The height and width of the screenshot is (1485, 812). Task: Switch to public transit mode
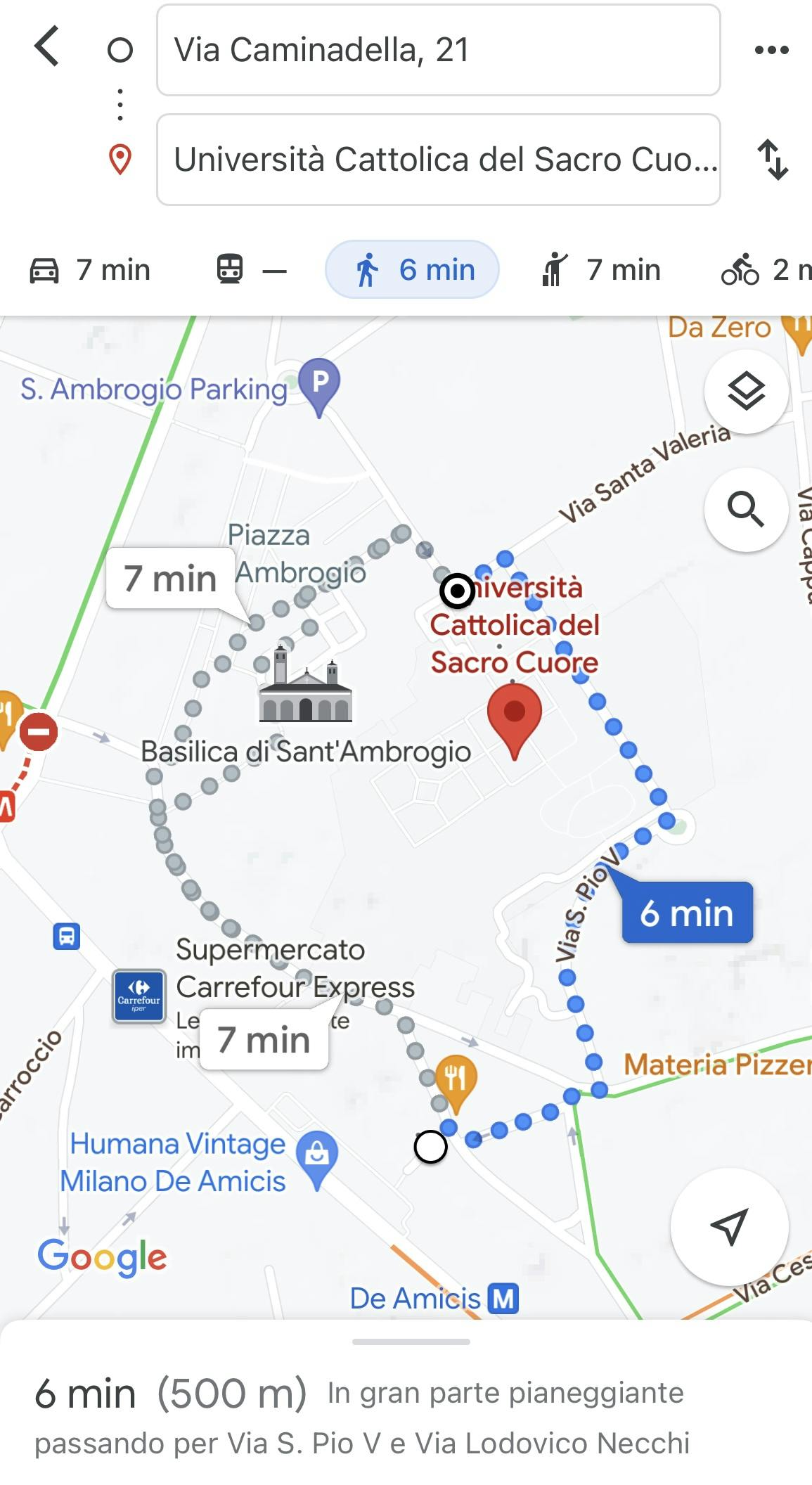(250, 270)
